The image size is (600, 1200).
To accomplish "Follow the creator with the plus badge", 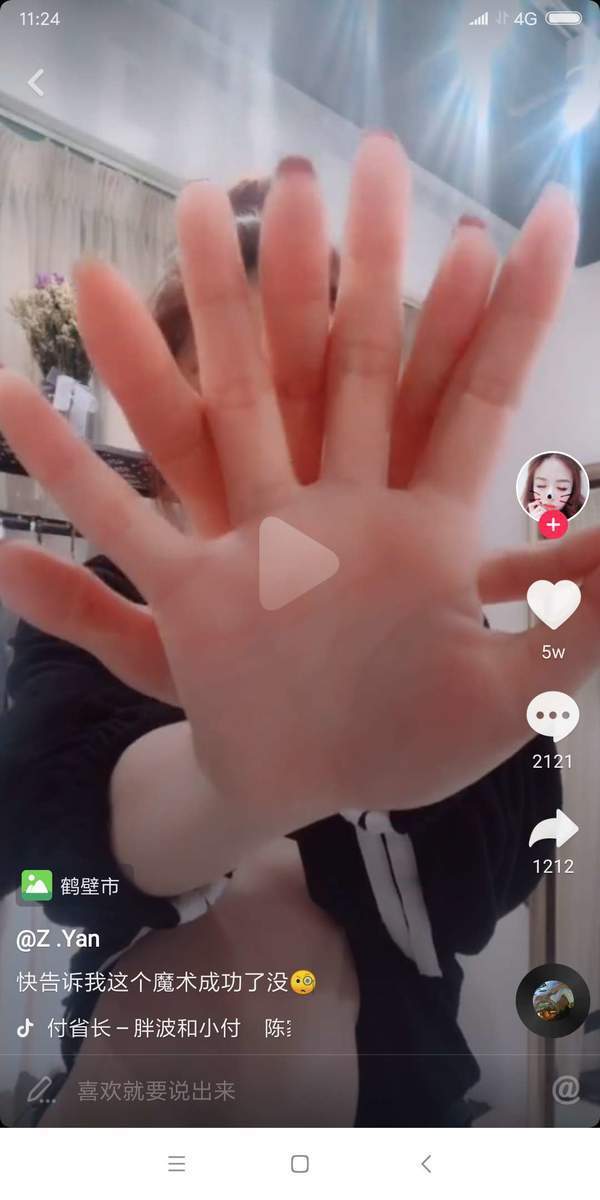I will pos(553,524).
